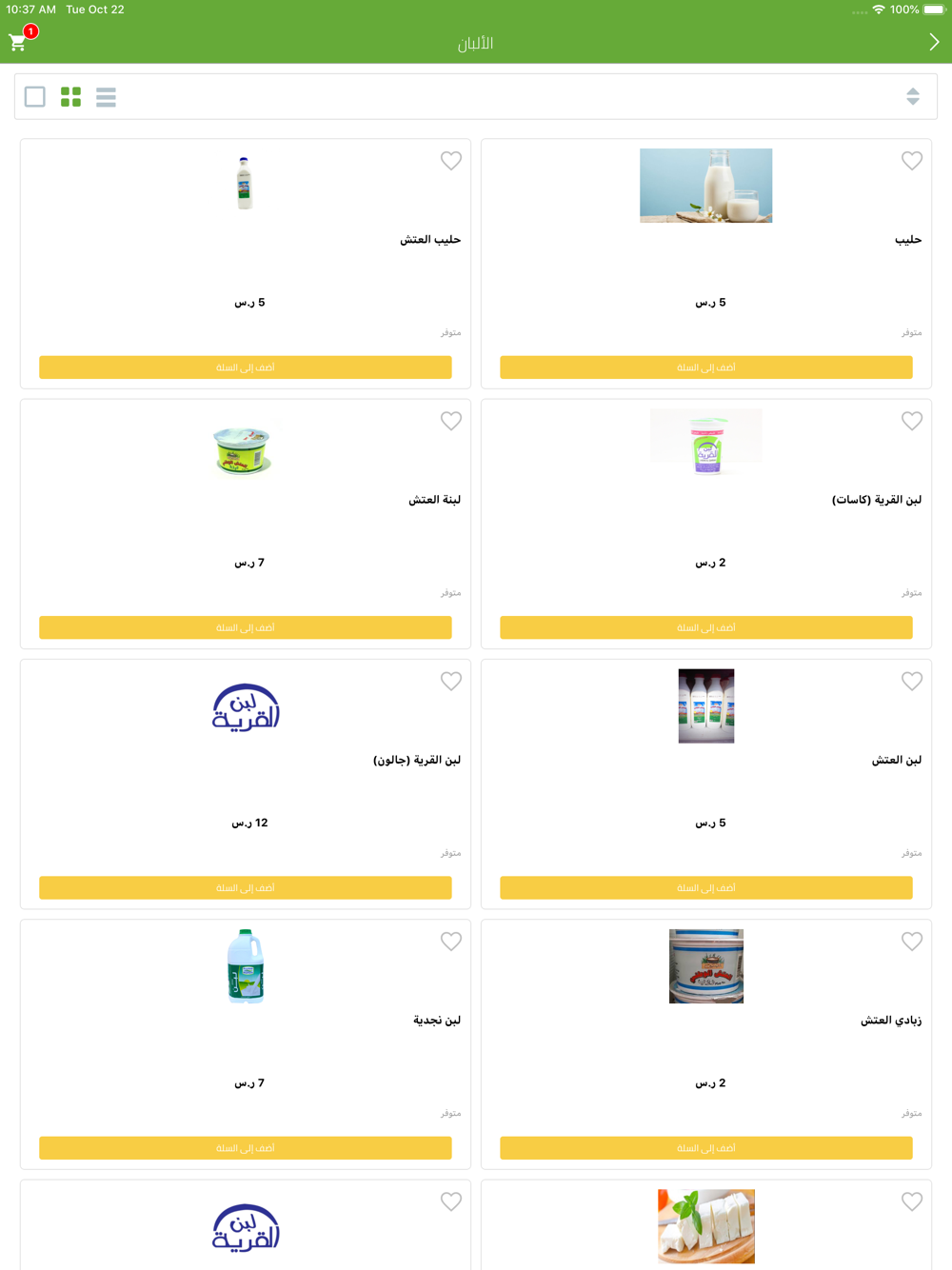Switch to grid view layout
This screenshot has width=952, height=1270.
coord(70,96)
